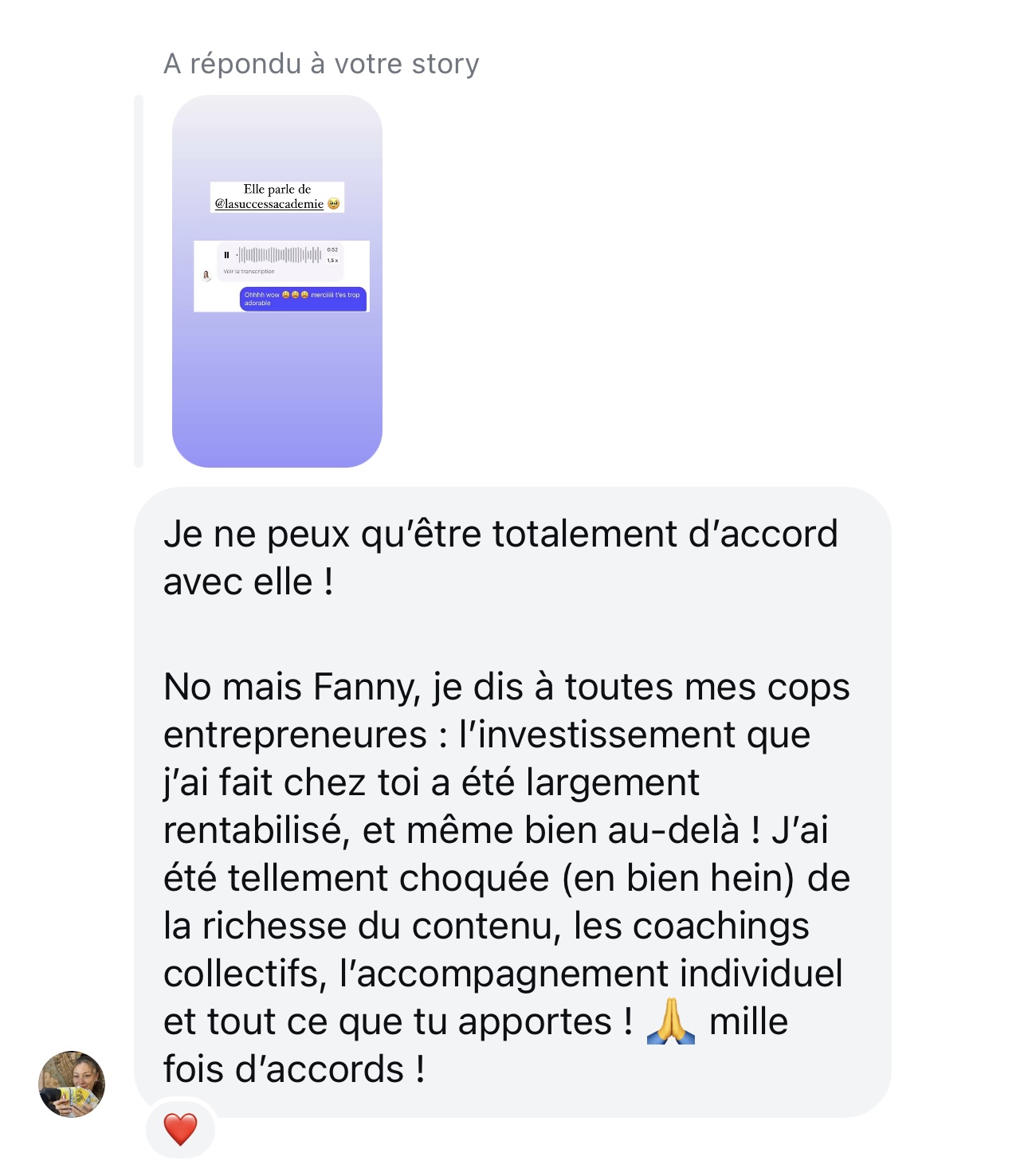Click the pause icon on the voice message

(x=227, y=255)
